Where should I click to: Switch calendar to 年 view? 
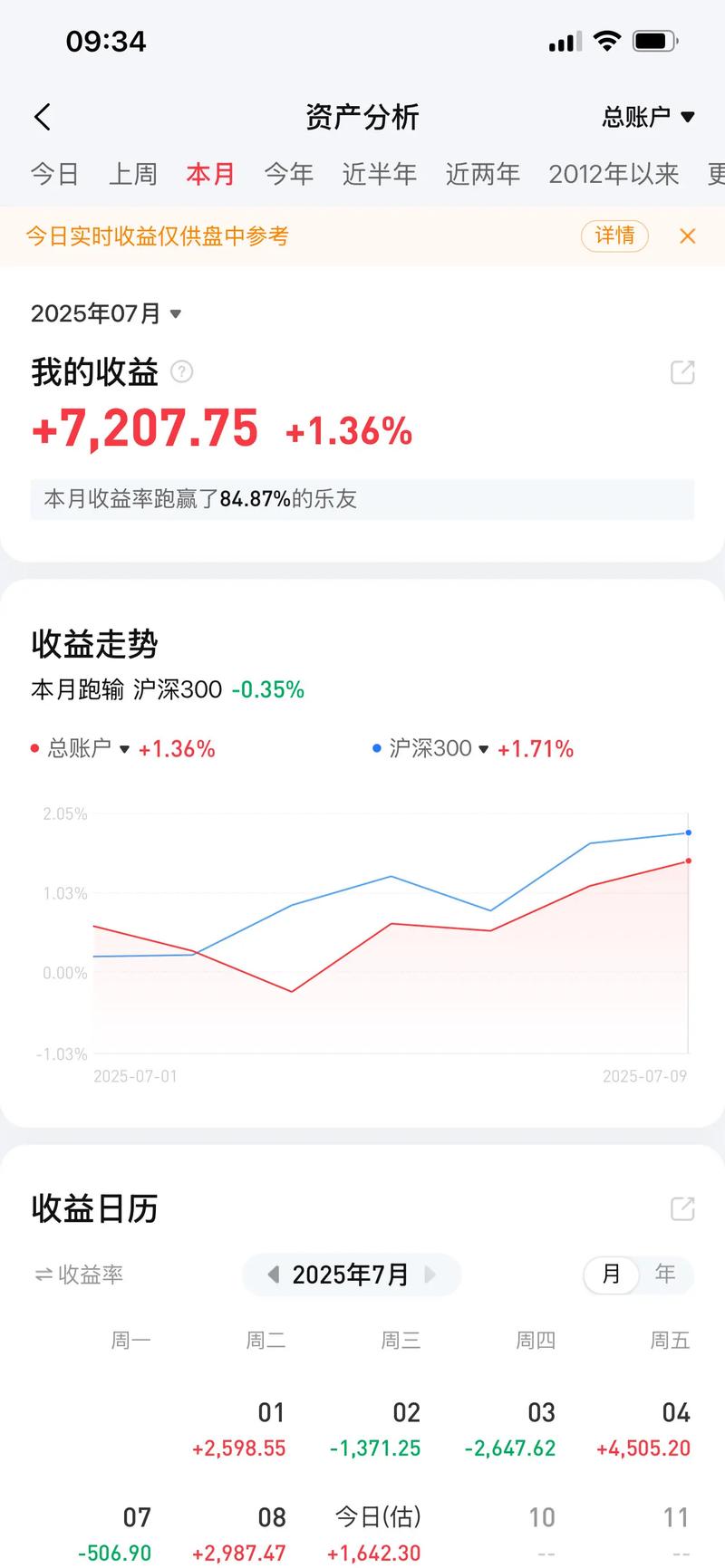[665, 1275]
